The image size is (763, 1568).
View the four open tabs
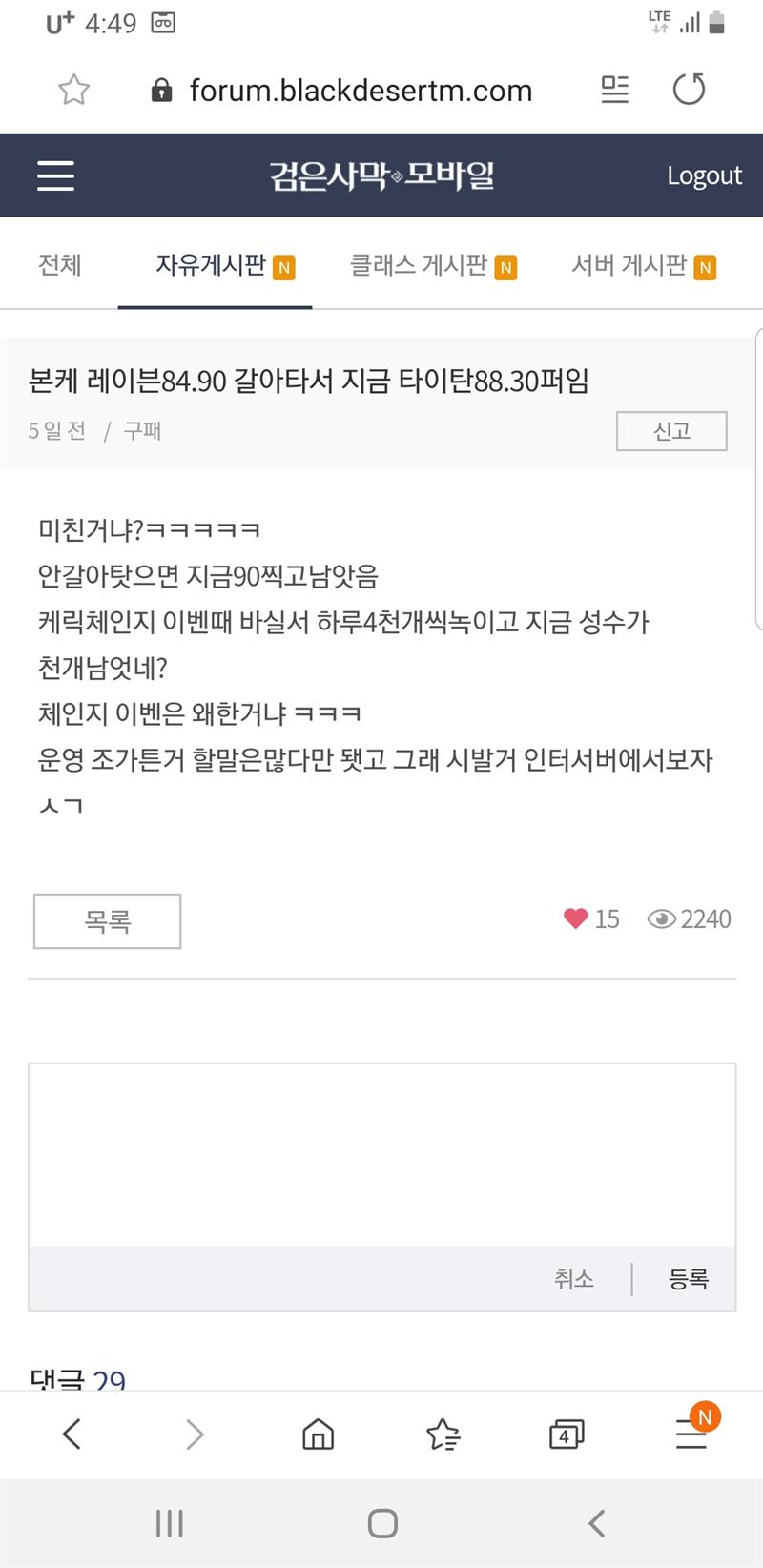pyautogui.click(x=567, y=1434)
